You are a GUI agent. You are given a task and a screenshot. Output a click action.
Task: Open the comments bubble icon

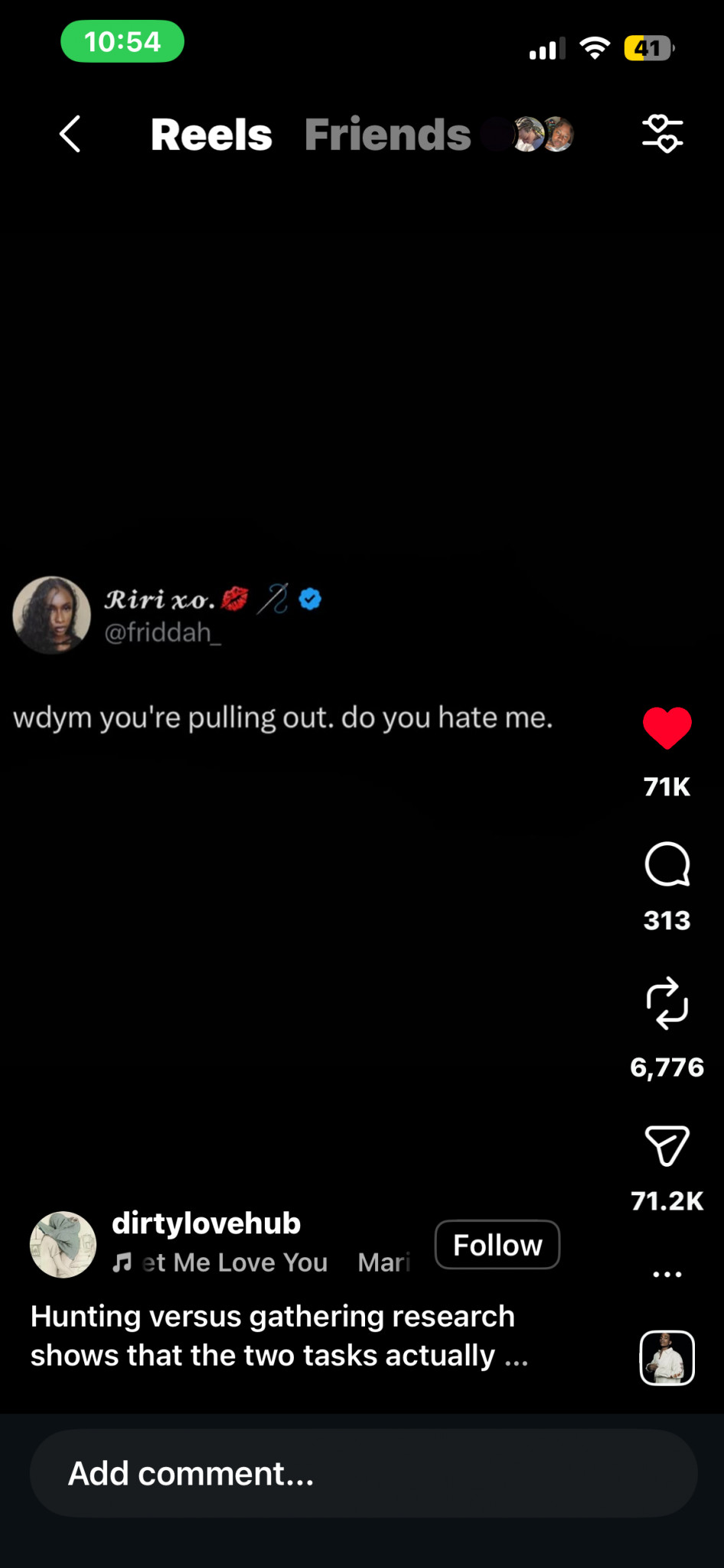coord(667,865)
